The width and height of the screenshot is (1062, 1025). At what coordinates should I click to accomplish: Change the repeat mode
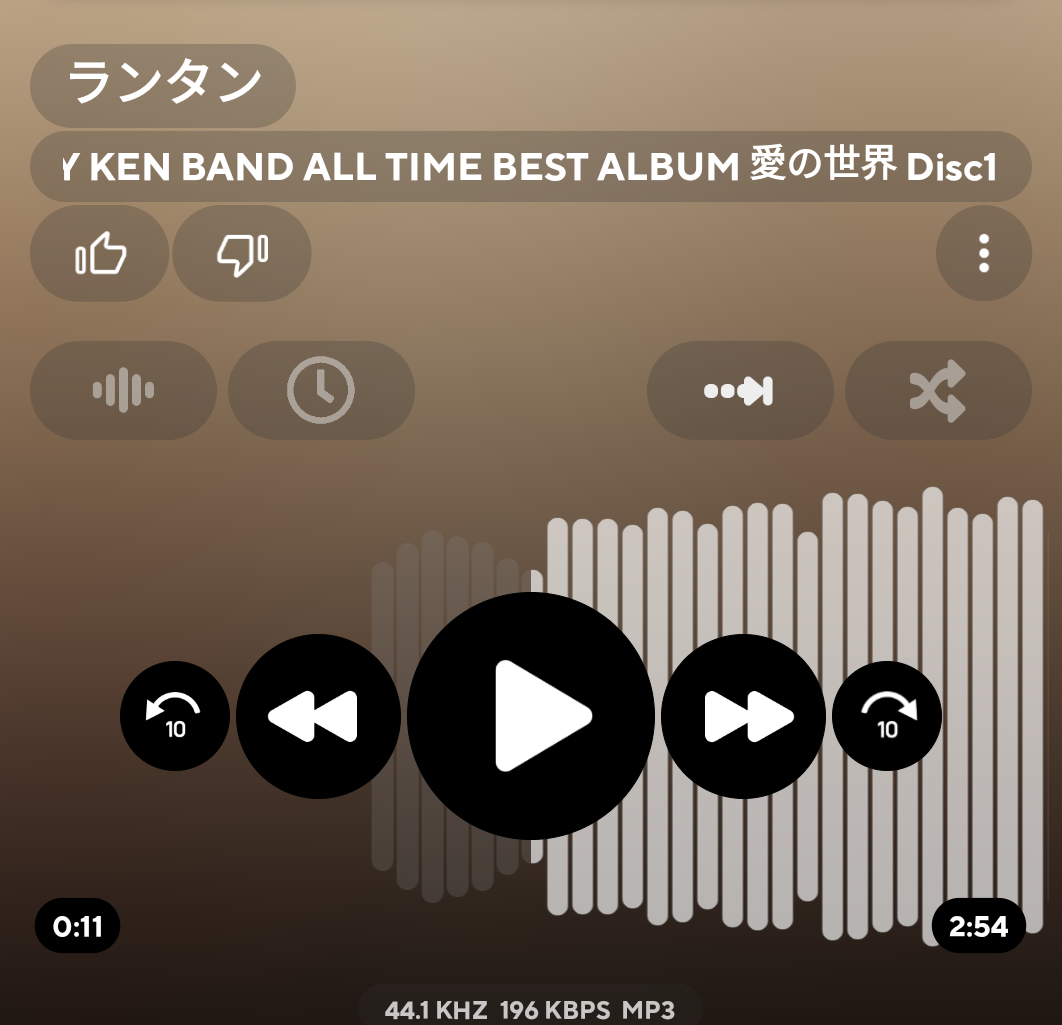point(740,390)
